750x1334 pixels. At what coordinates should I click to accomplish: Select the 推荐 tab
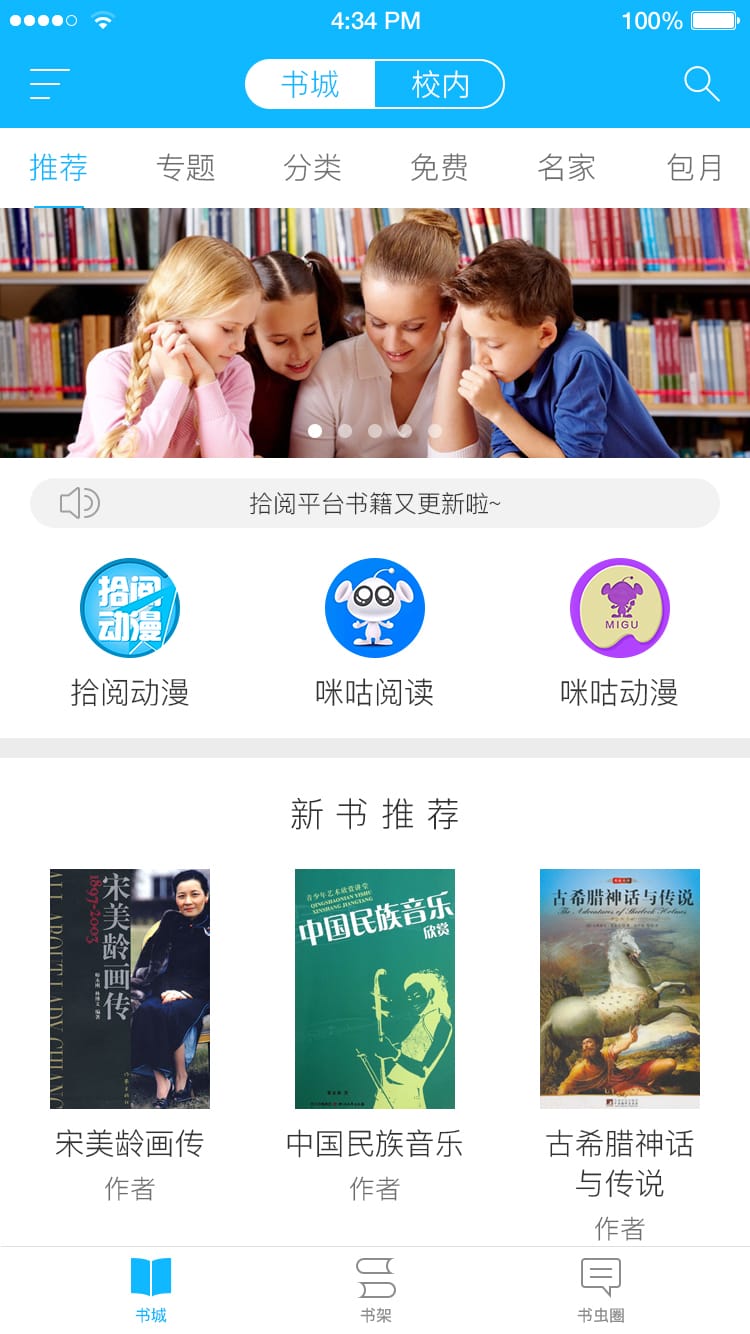[59, 167]
